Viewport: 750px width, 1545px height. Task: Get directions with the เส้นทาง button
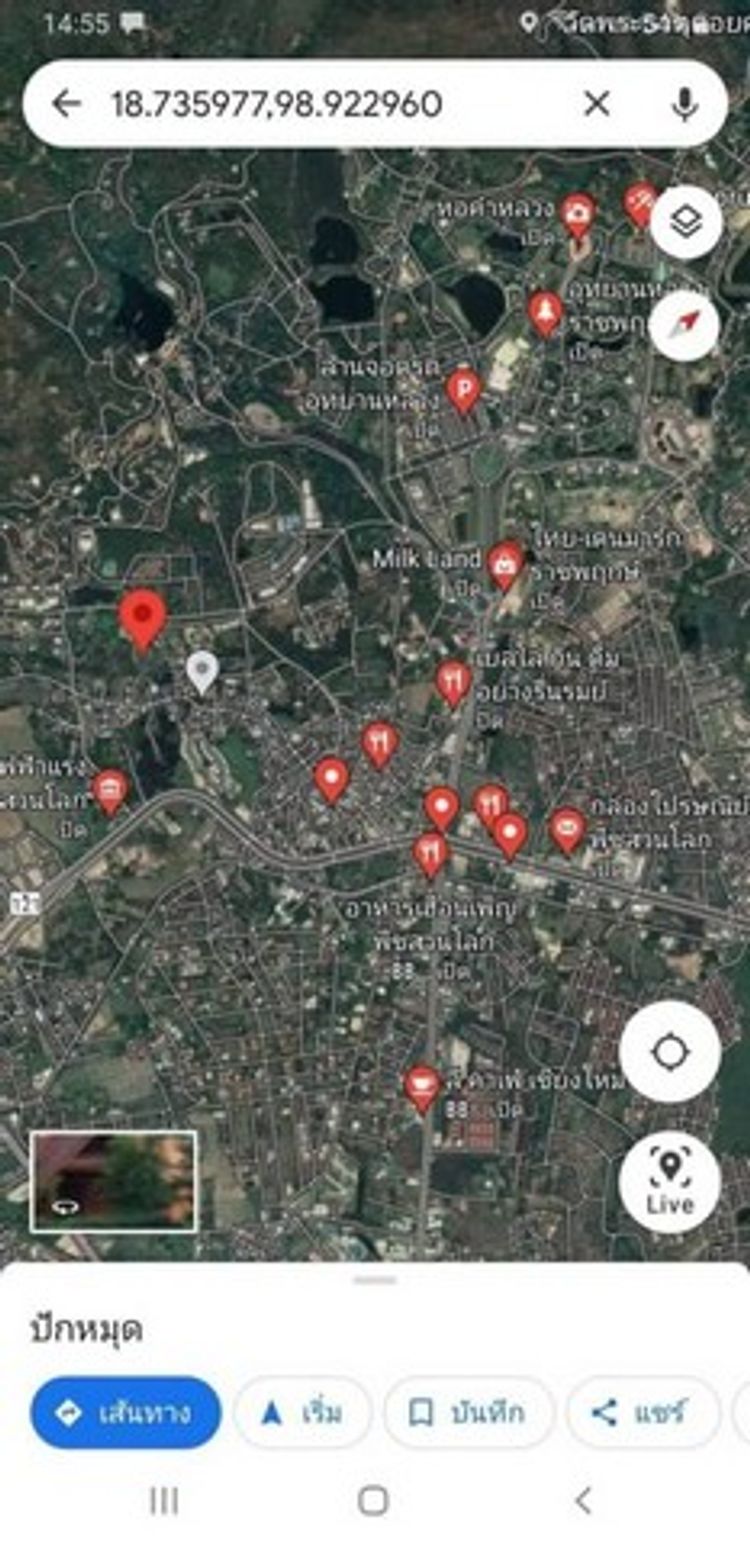(126, 1413)
